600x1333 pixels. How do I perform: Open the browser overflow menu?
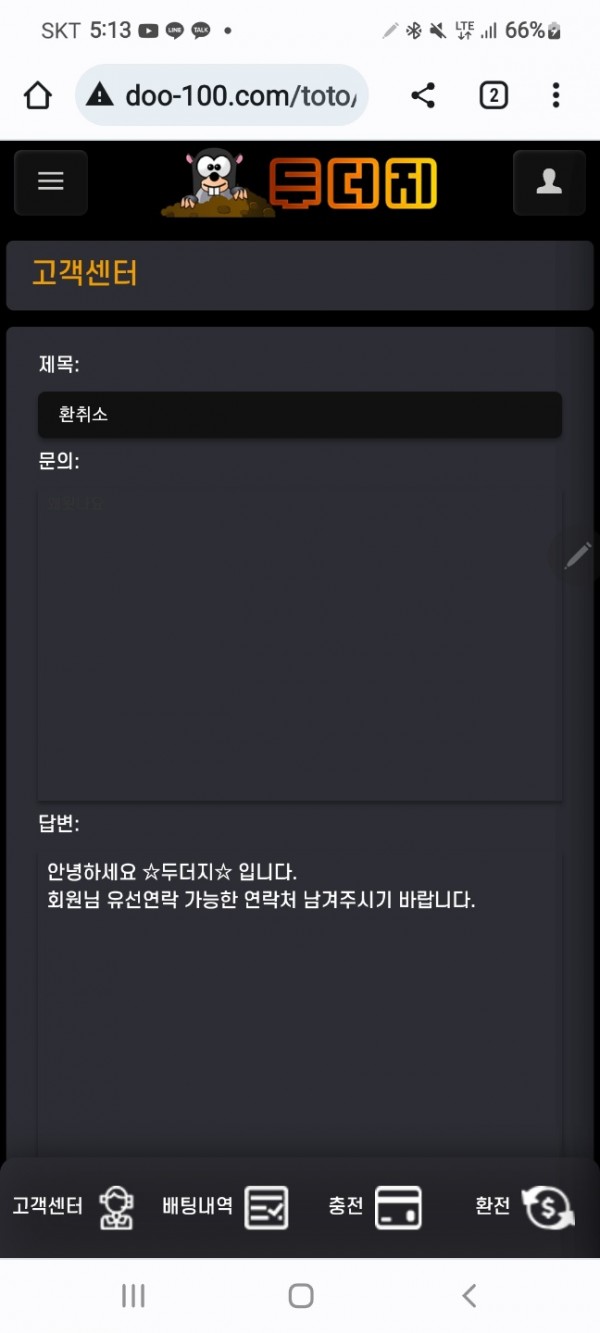(556, 95)
